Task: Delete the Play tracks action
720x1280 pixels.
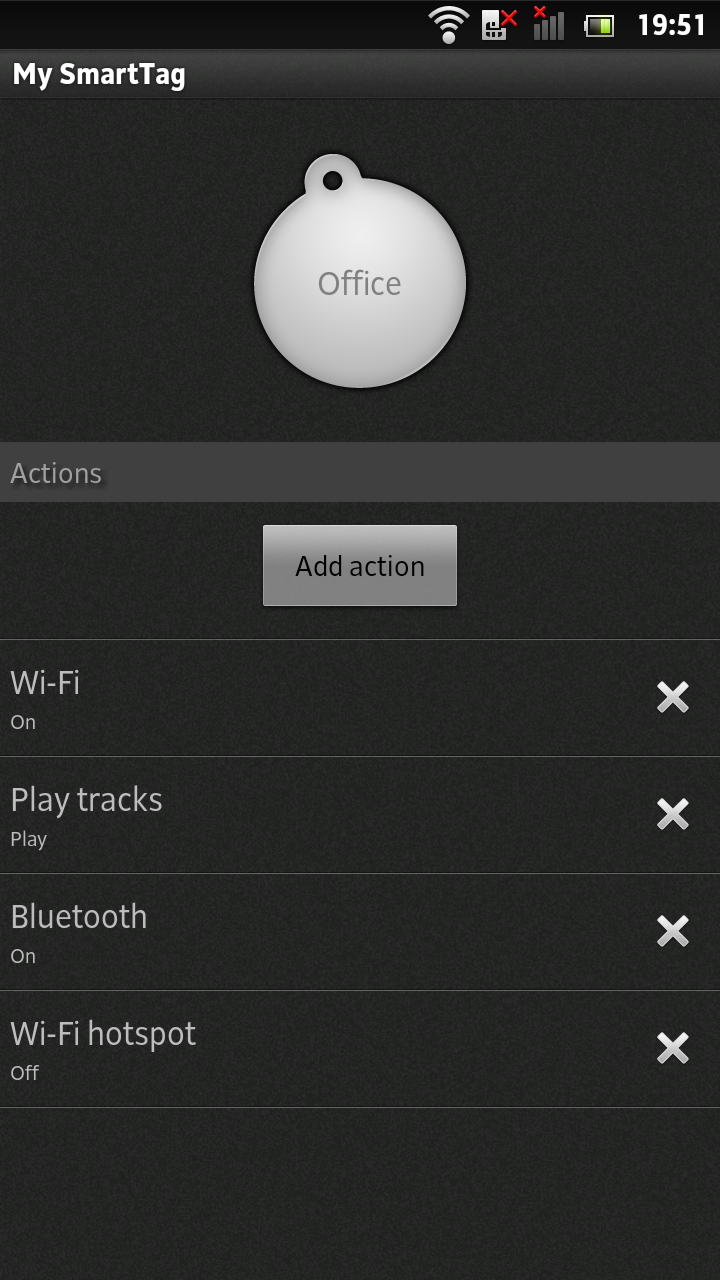Action: pos(673,814)
